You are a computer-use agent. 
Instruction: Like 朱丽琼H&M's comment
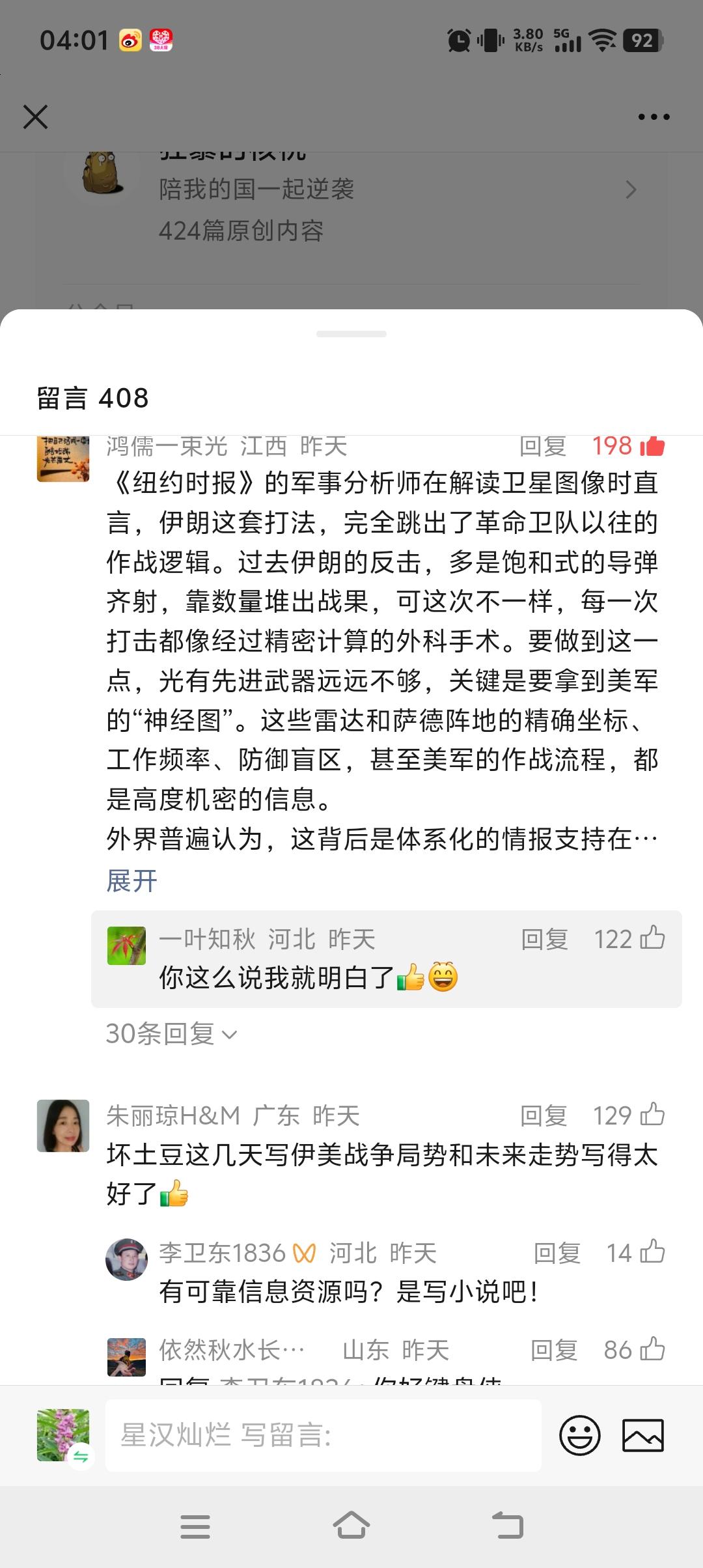tap(655, 1115)
